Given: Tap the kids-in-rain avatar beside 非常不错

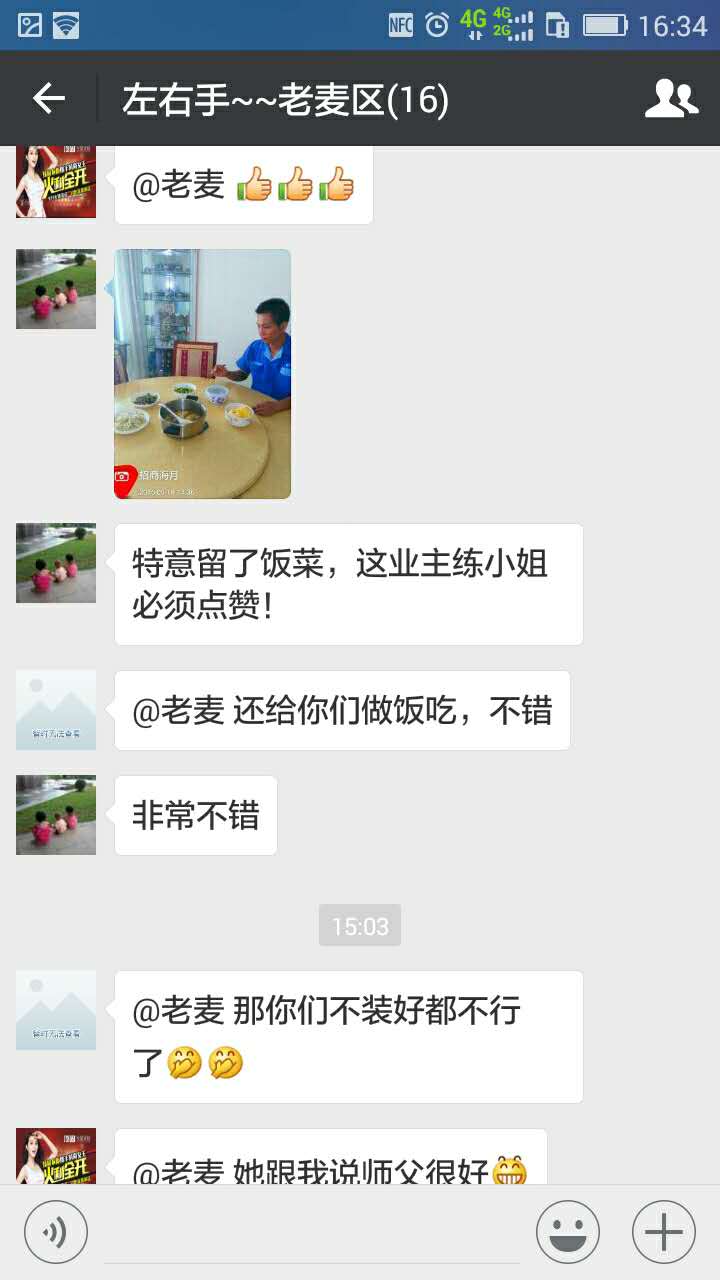Looking at the screenshot, I should pos(55,815).
